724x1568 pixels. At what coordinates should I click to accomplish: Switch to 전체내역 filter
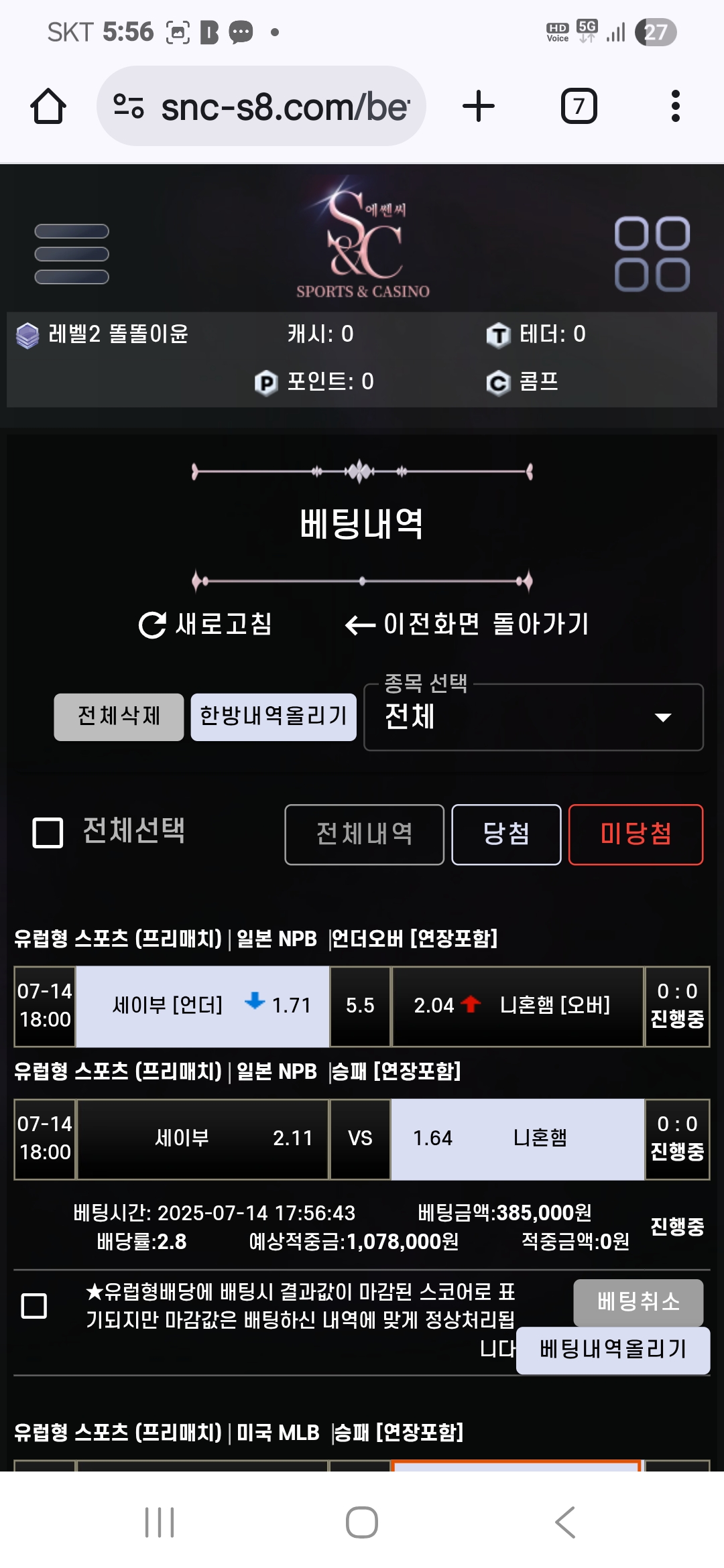point(364,834)
